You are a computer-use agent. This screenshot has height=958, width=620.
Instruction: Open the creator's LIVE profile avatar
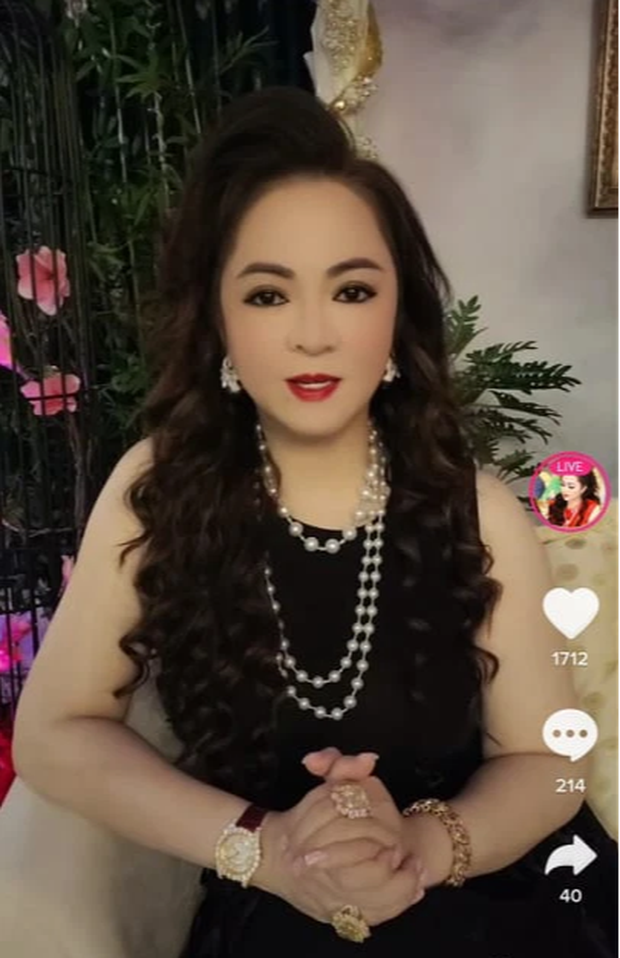pos(569,492)
